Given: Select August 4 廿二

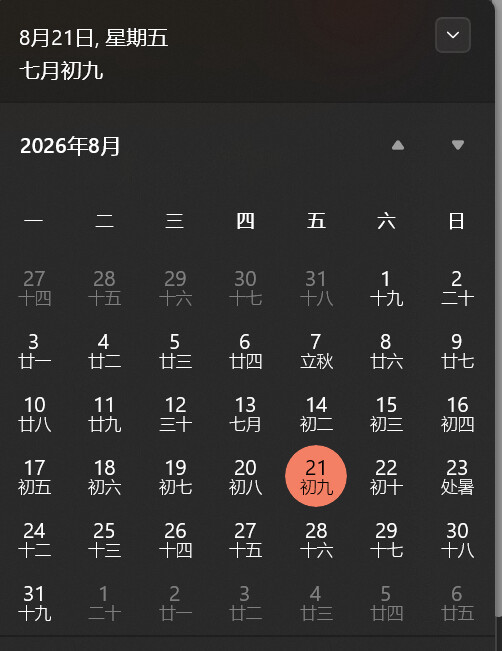Looking at the screenshot, I should [x=105, y=351].
